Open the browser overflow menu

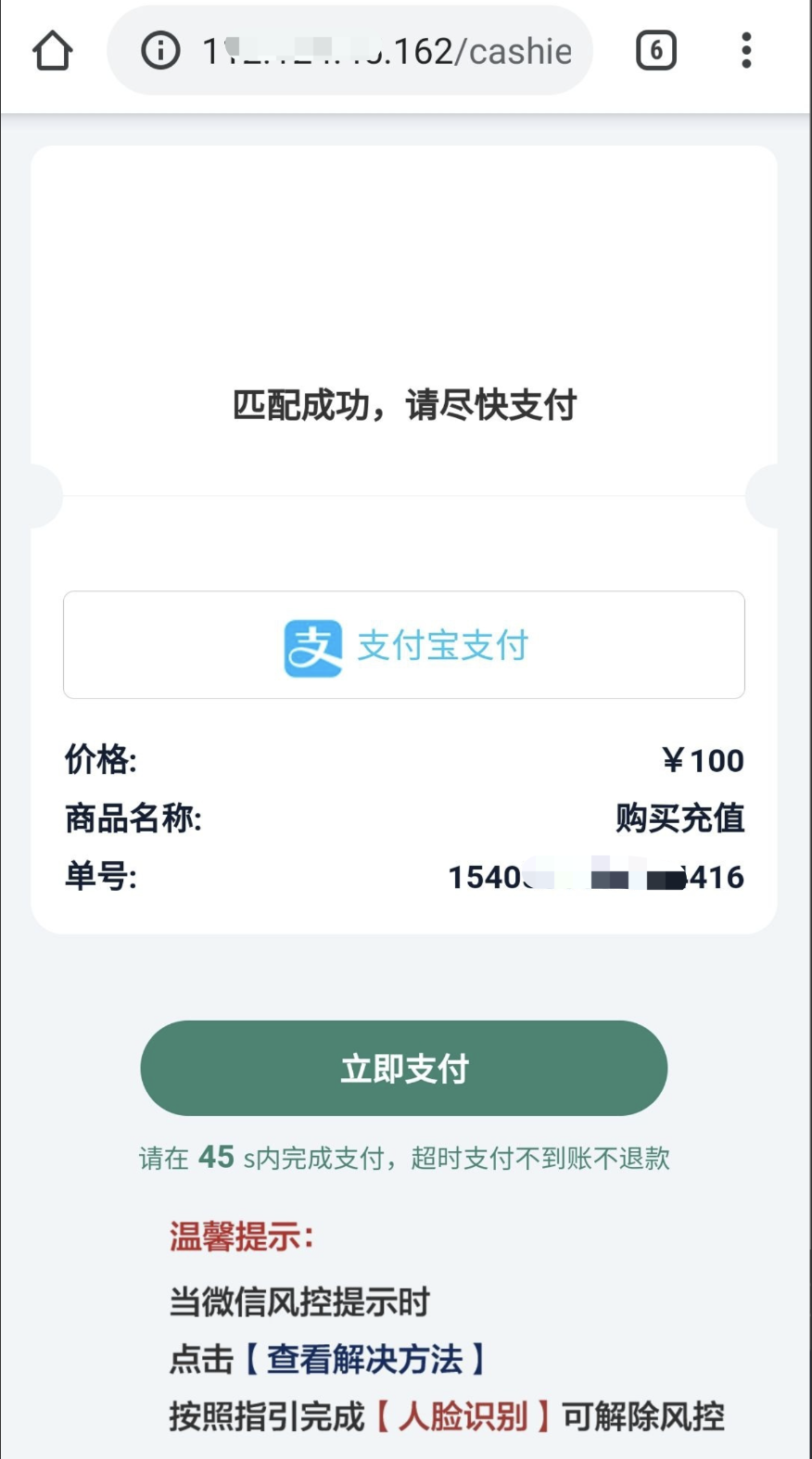746,50
